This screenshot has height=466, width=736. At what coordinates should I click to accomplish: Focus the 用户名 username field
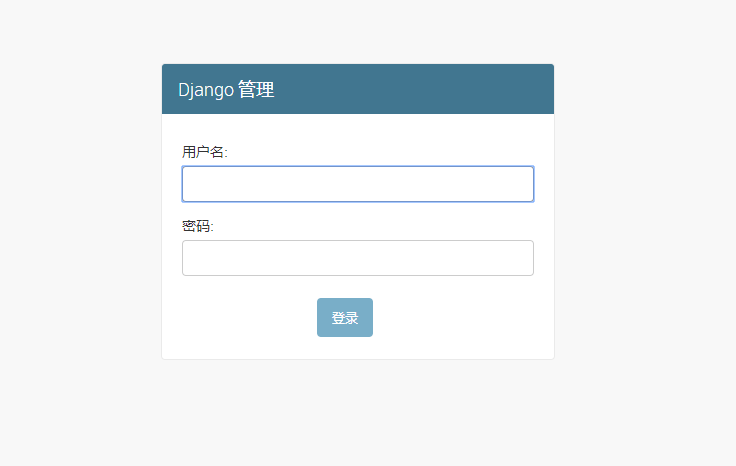(x=357, y=184)
